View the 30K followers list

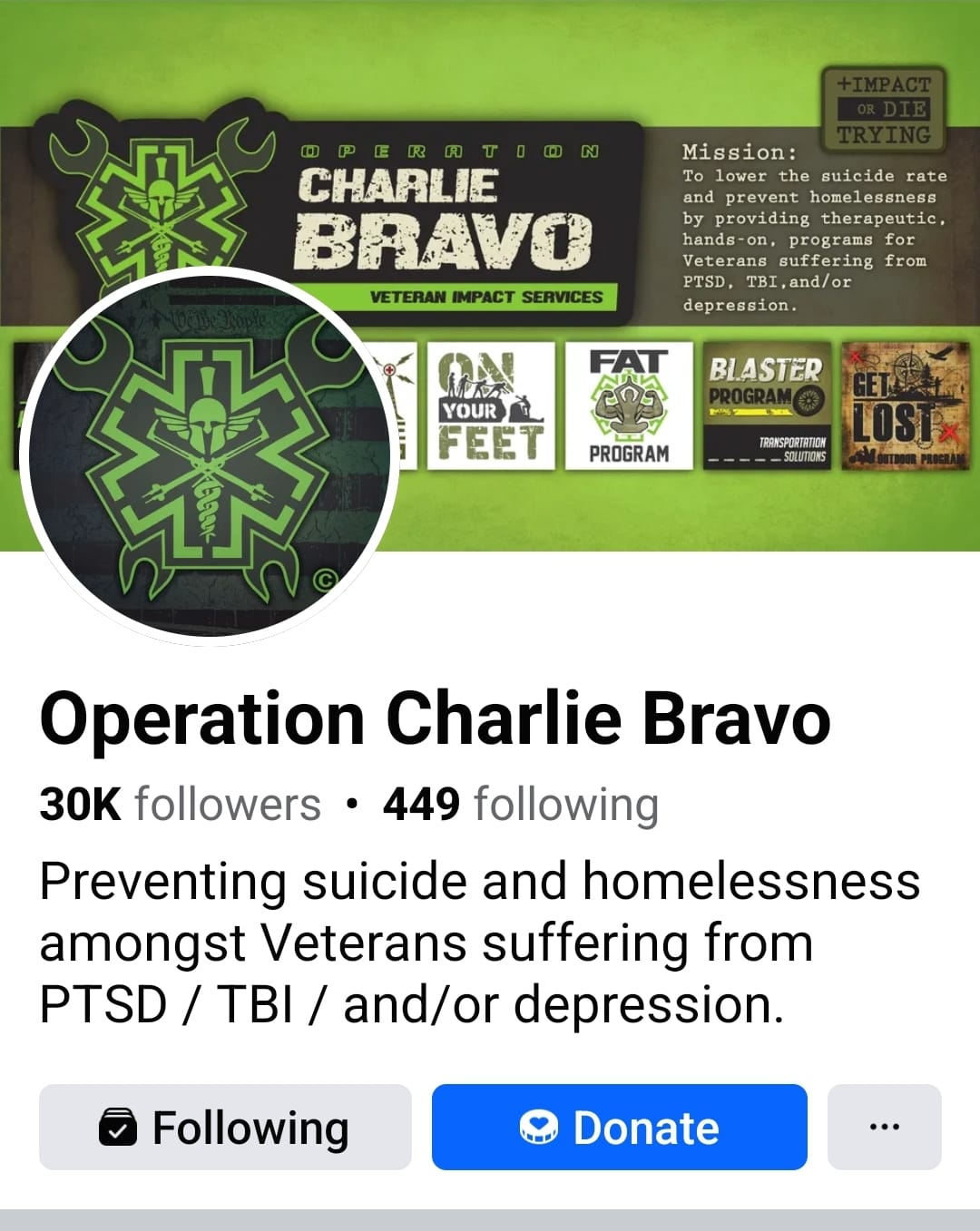click(180, 805)
